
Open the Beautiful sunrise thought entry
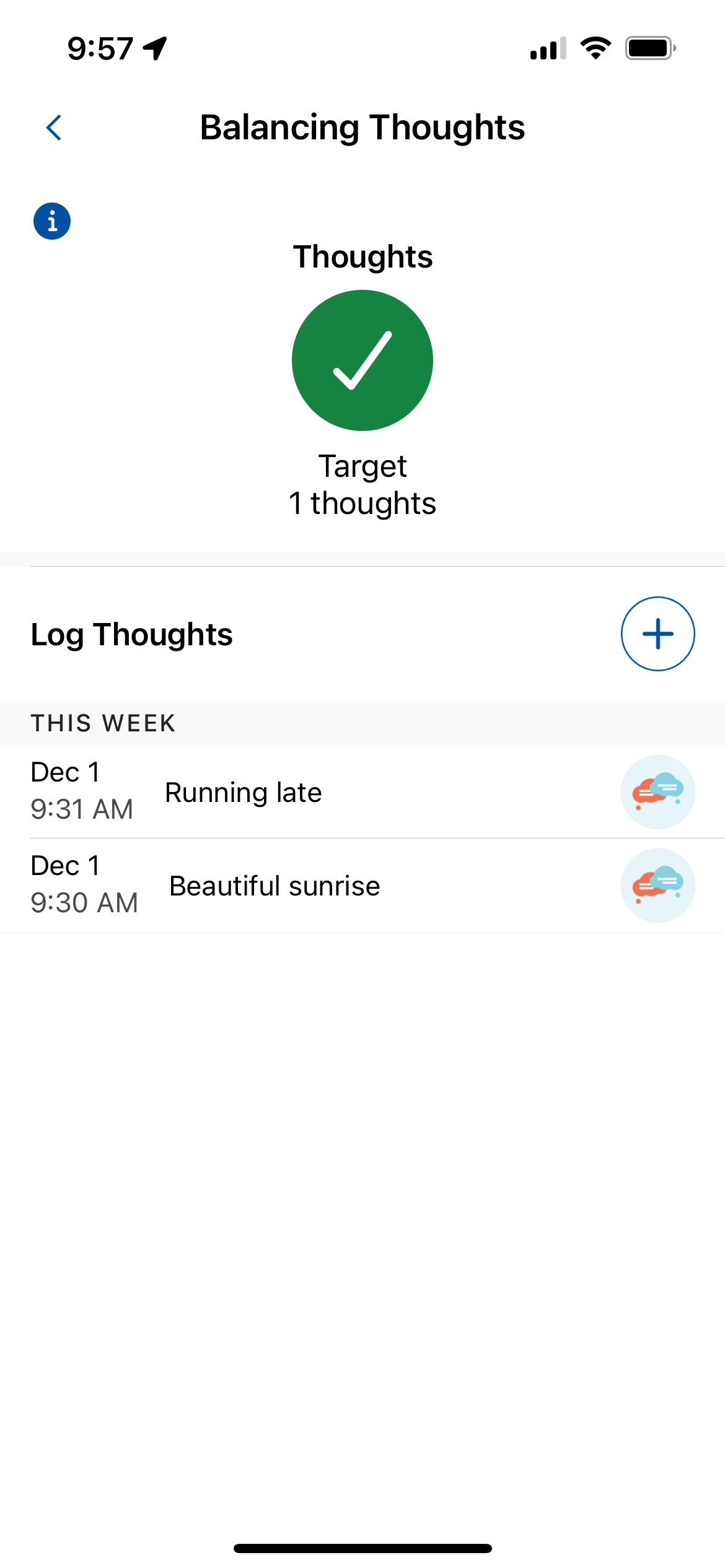coord(362,886)
